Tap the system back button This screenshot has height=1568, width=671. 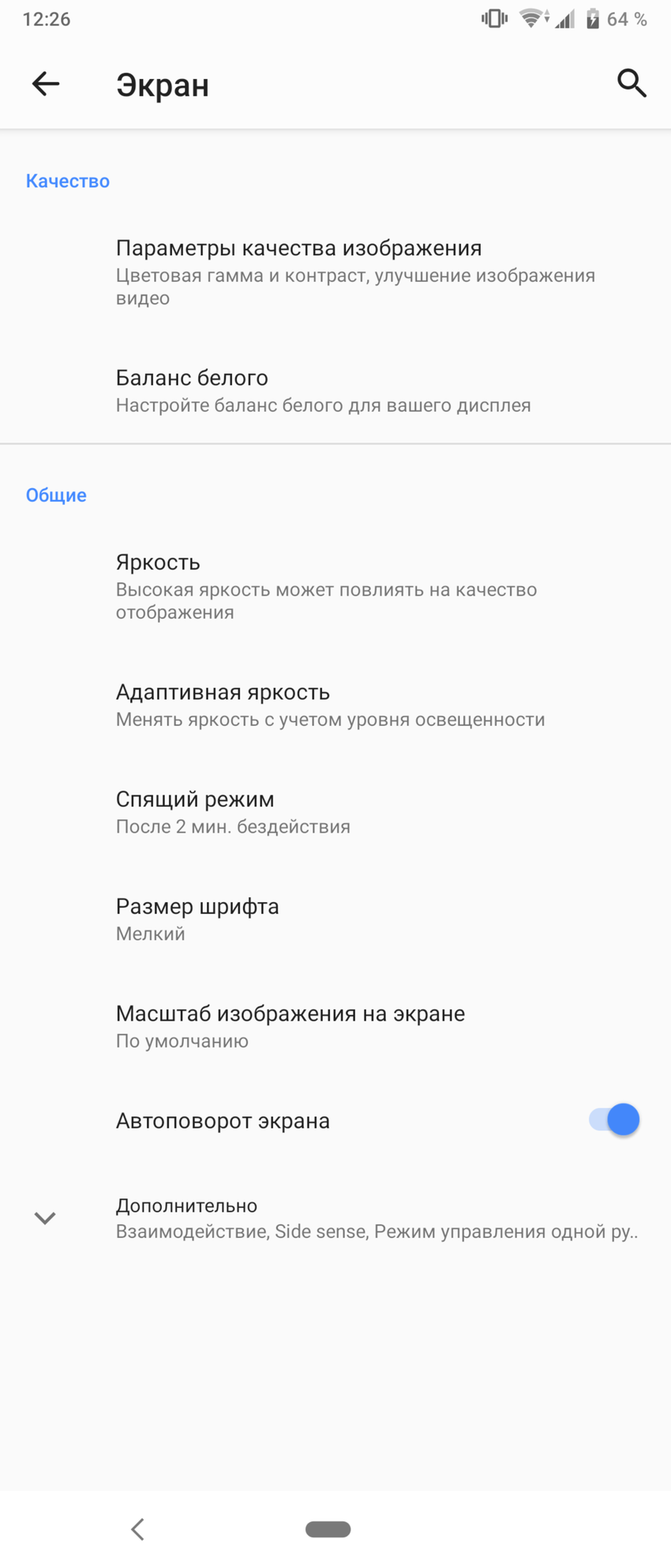pos(137,1529)
